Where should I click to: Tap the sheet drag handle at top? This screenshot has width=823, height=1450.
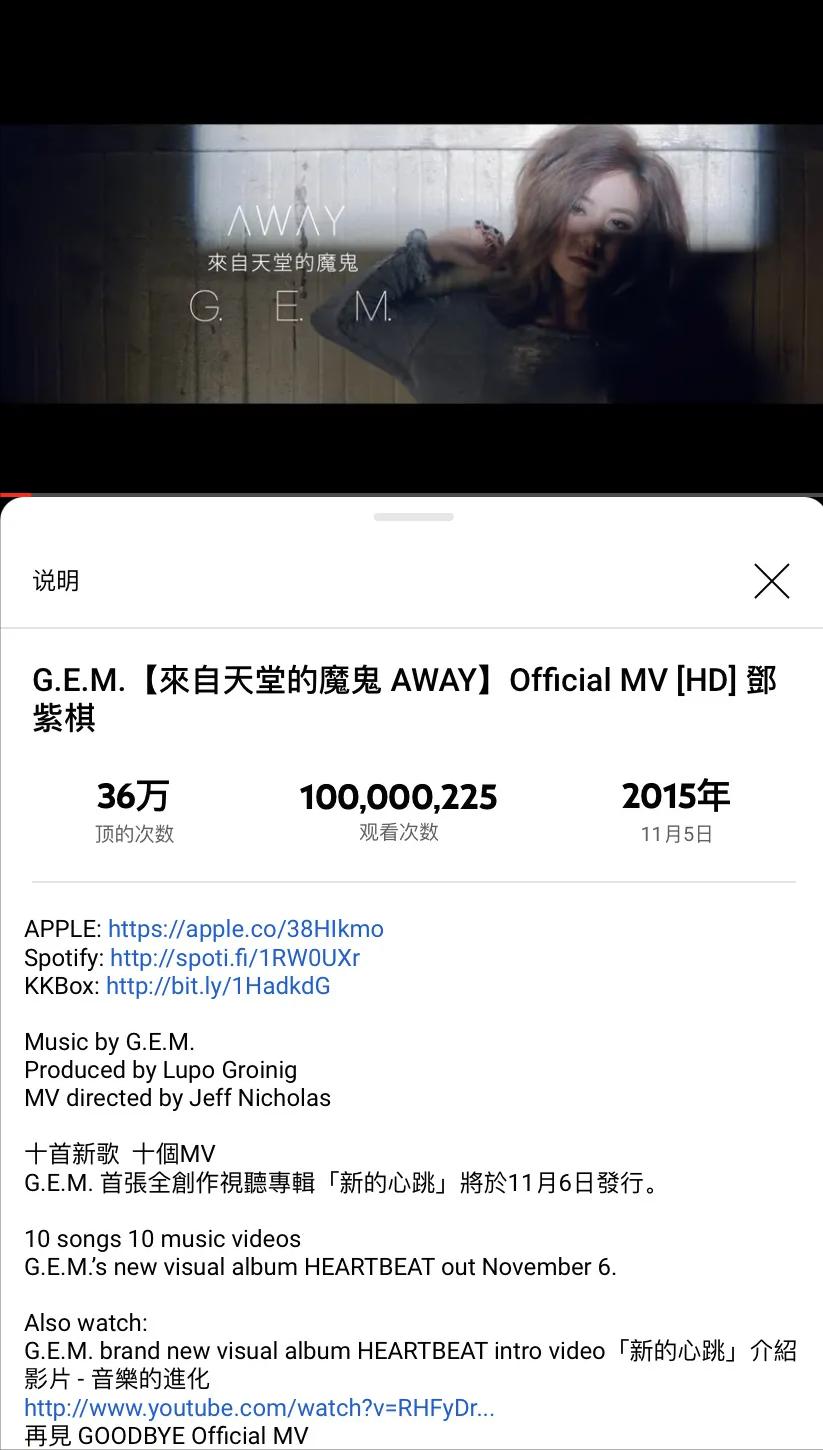coord(413,517)
